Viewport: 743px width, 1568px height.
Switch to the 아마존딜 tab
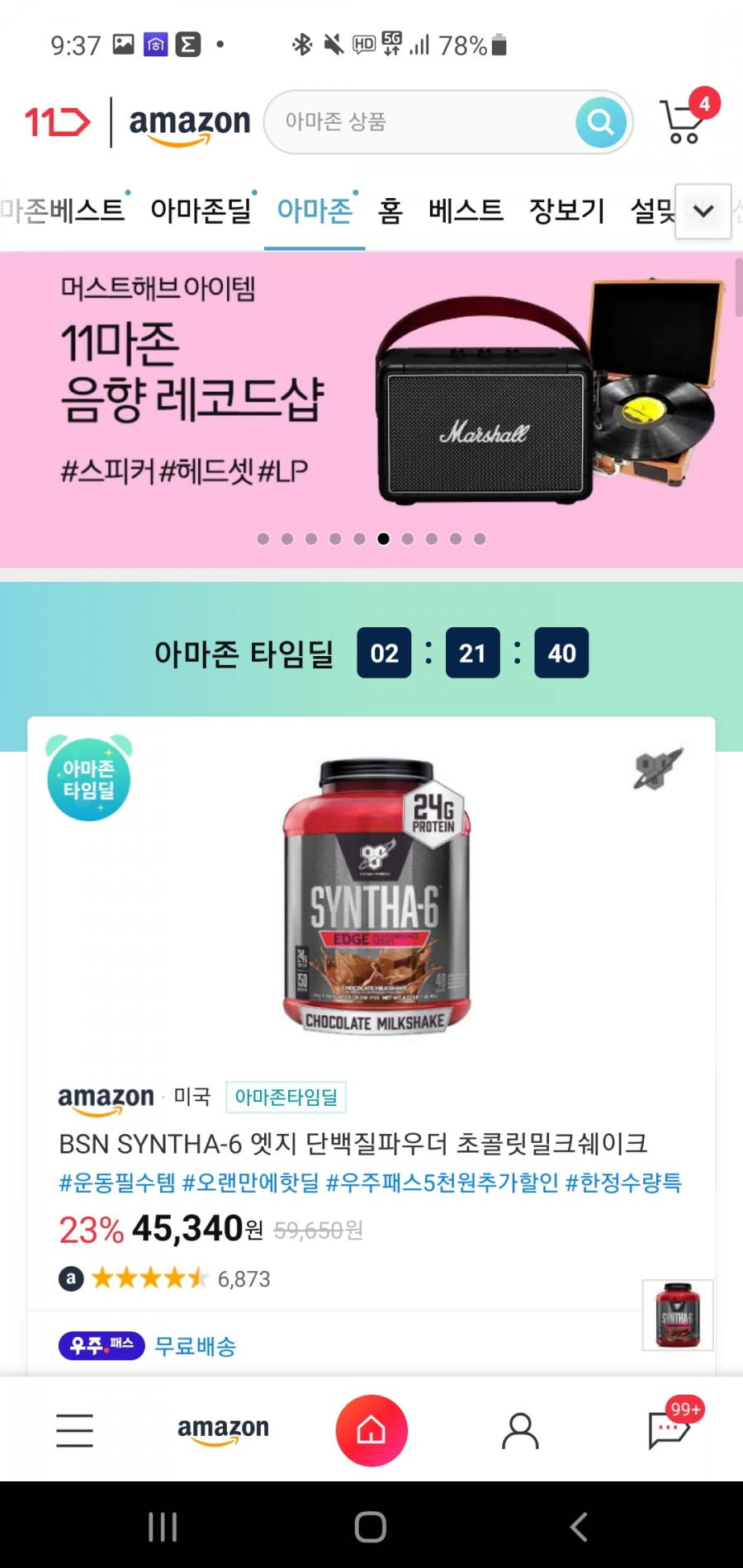click(x=201, y=211)
